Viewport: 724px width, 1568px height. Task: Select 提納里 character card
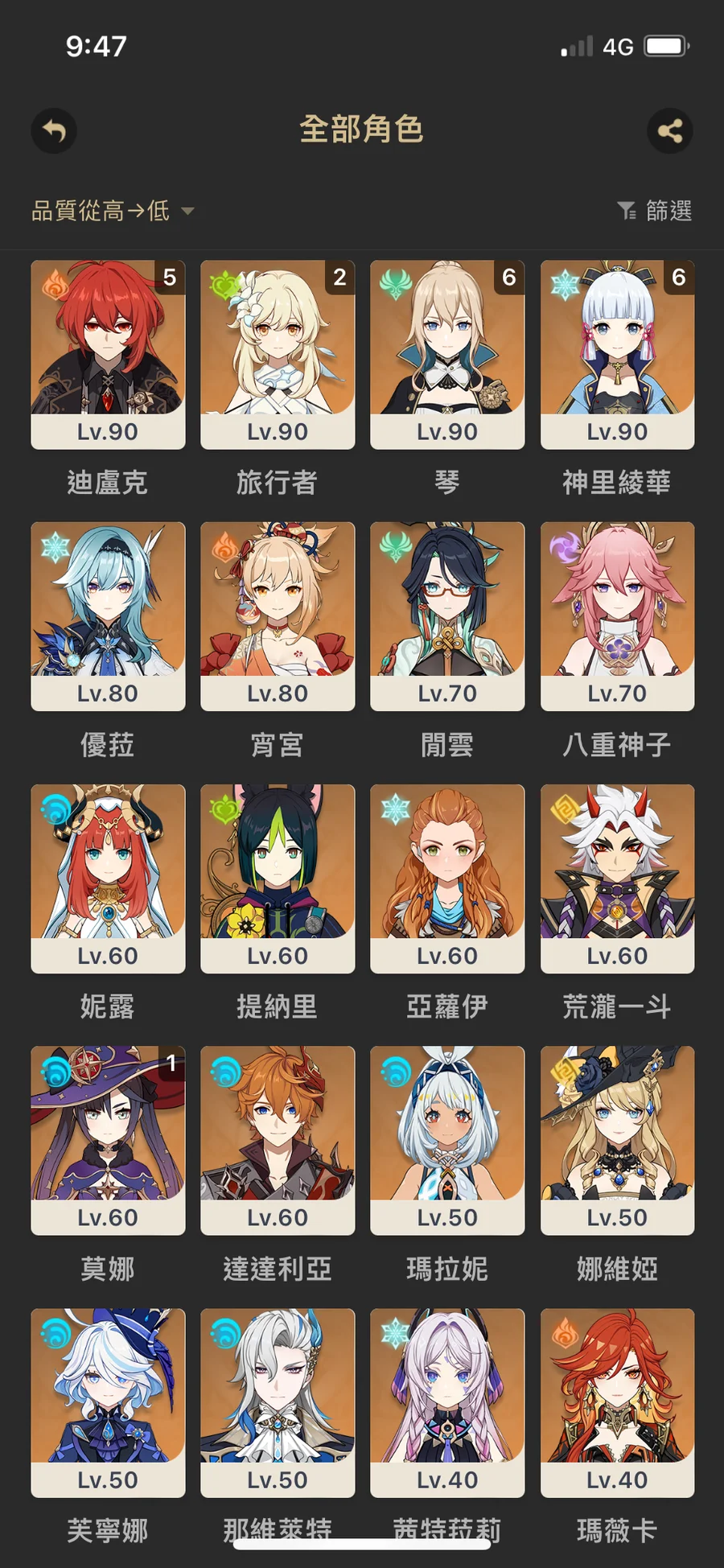coord(278,879)
